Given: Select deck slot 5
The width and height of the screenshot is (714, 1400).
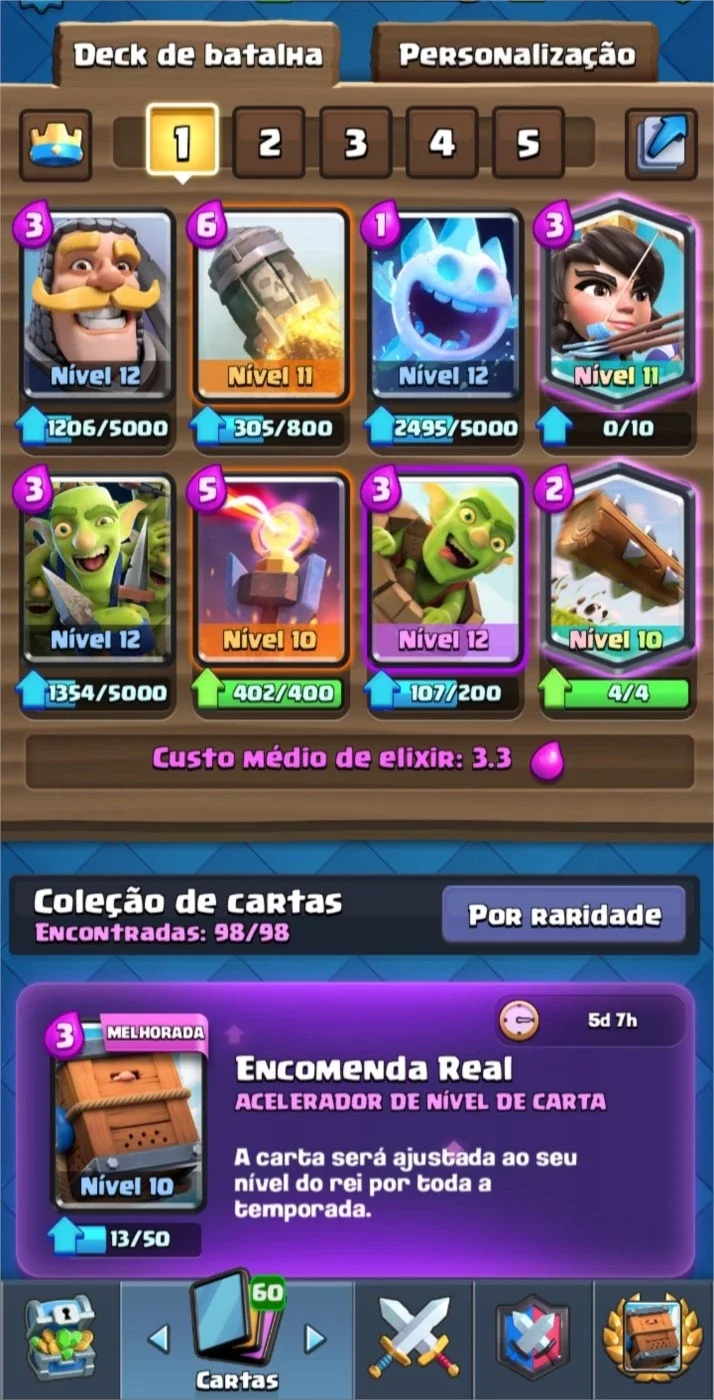Looking at the screenshot, I should point(528,143).
